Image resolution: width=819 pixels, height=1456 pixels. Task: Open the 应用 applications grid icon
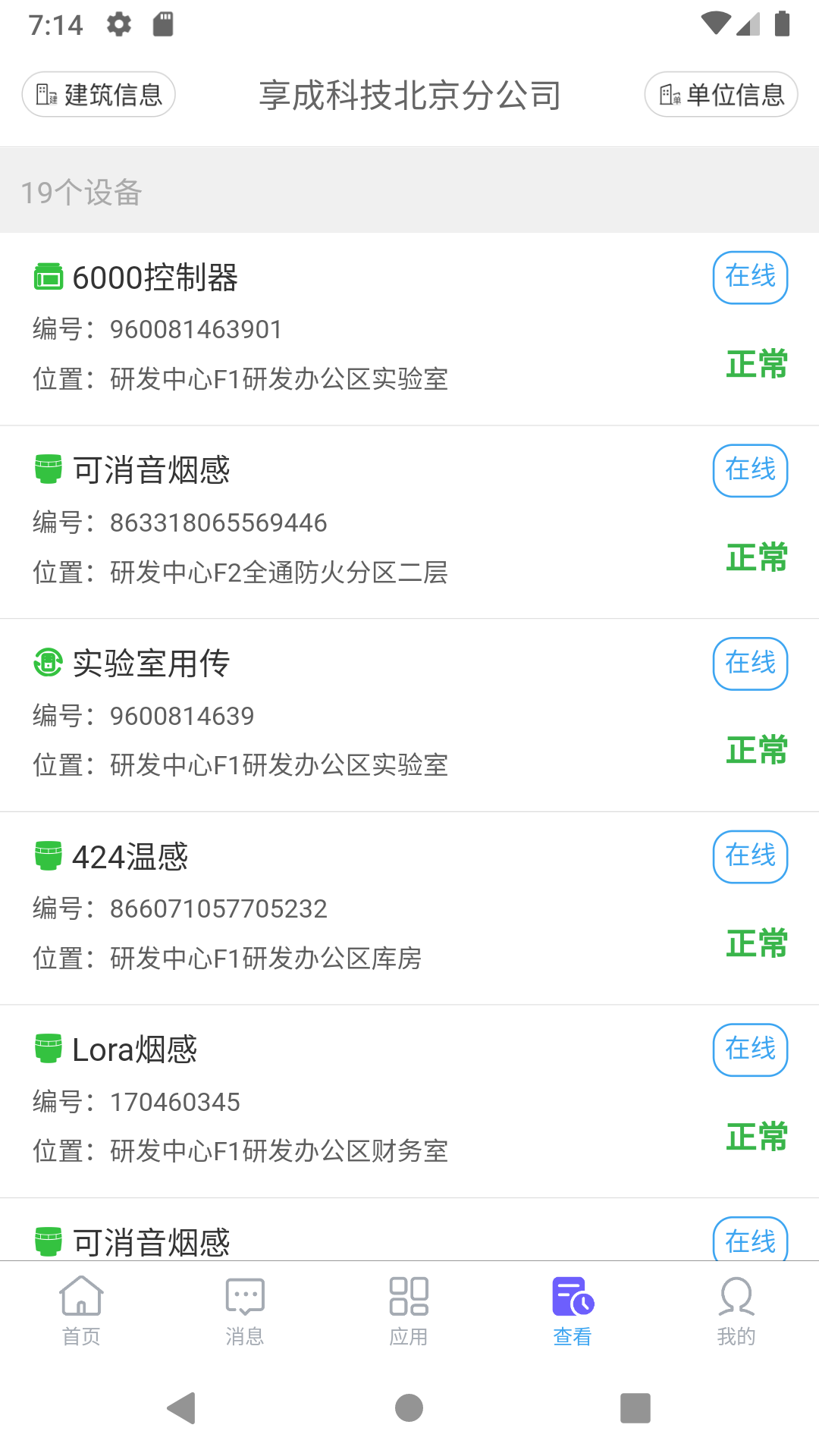(409, 1298)
